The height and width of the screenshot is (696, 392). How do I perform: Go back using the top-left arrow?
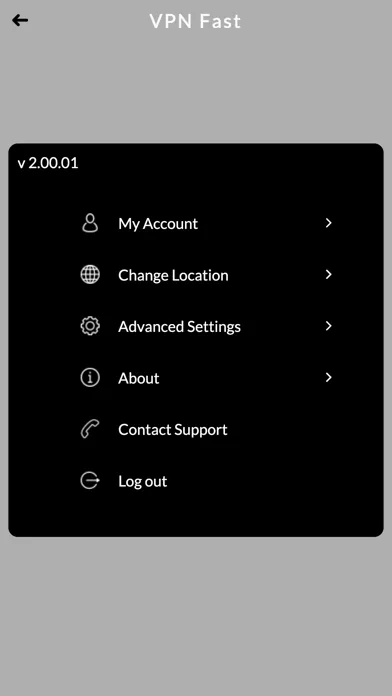20,20
